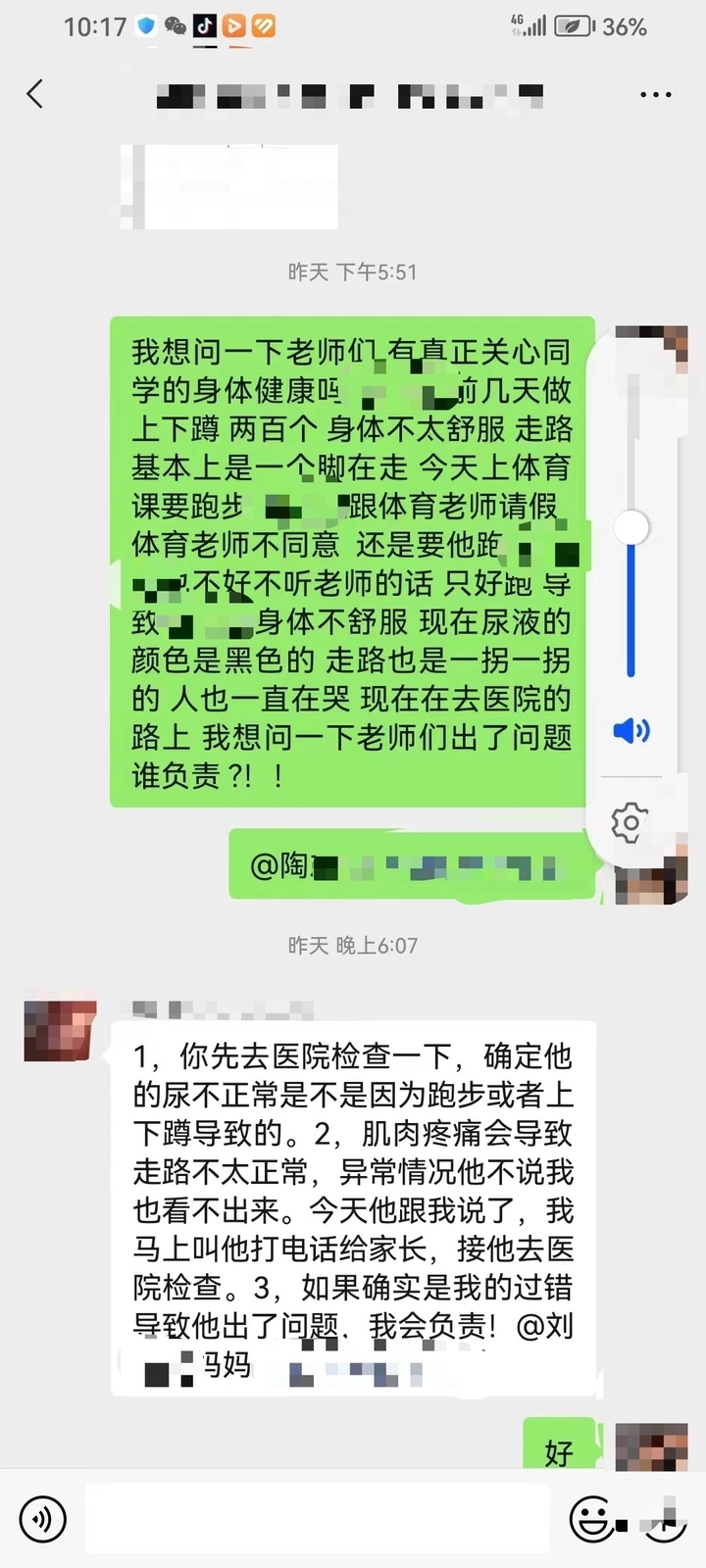Open the emoji picker panel
This screenshot has height=1568, width=706.
click(x=590, y=1516)
